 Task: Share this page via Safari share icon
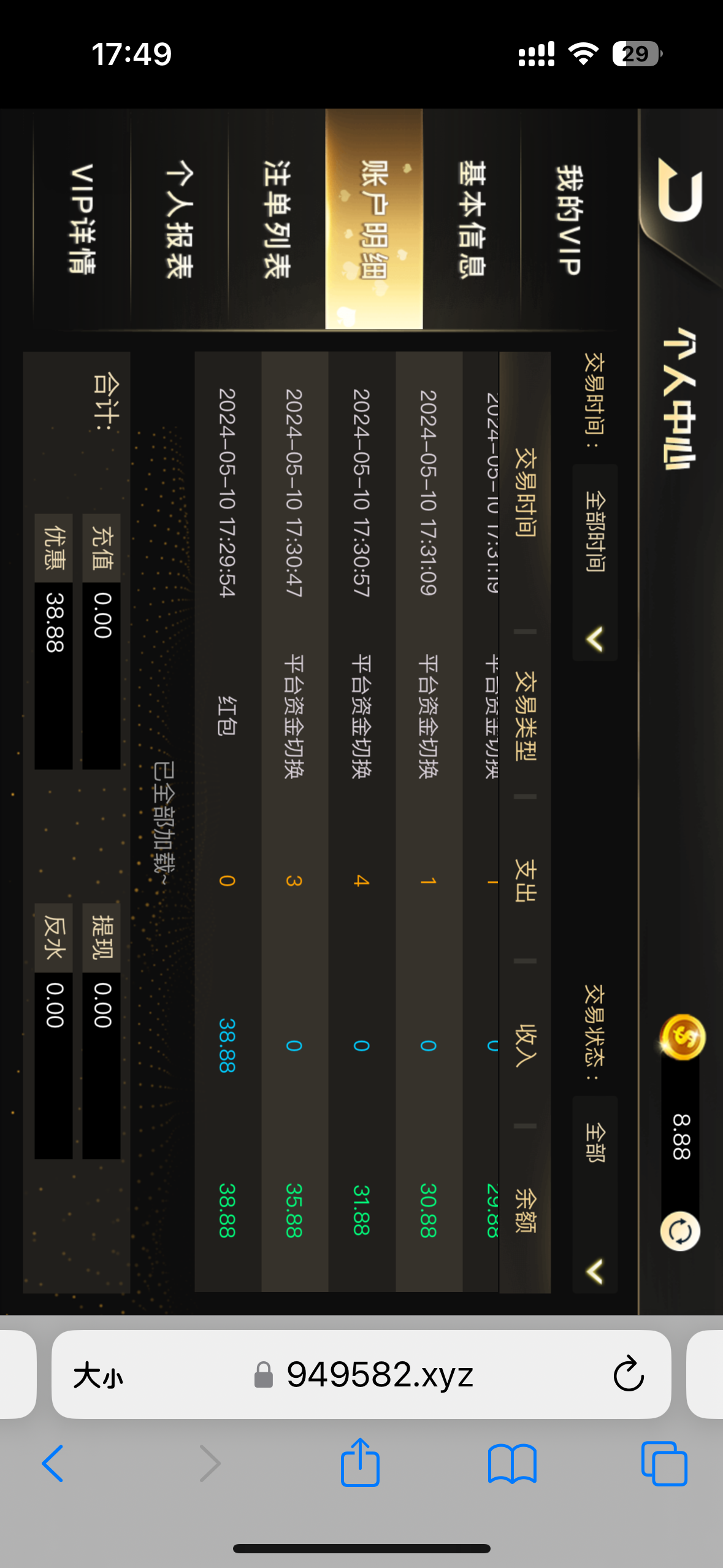360,1463
